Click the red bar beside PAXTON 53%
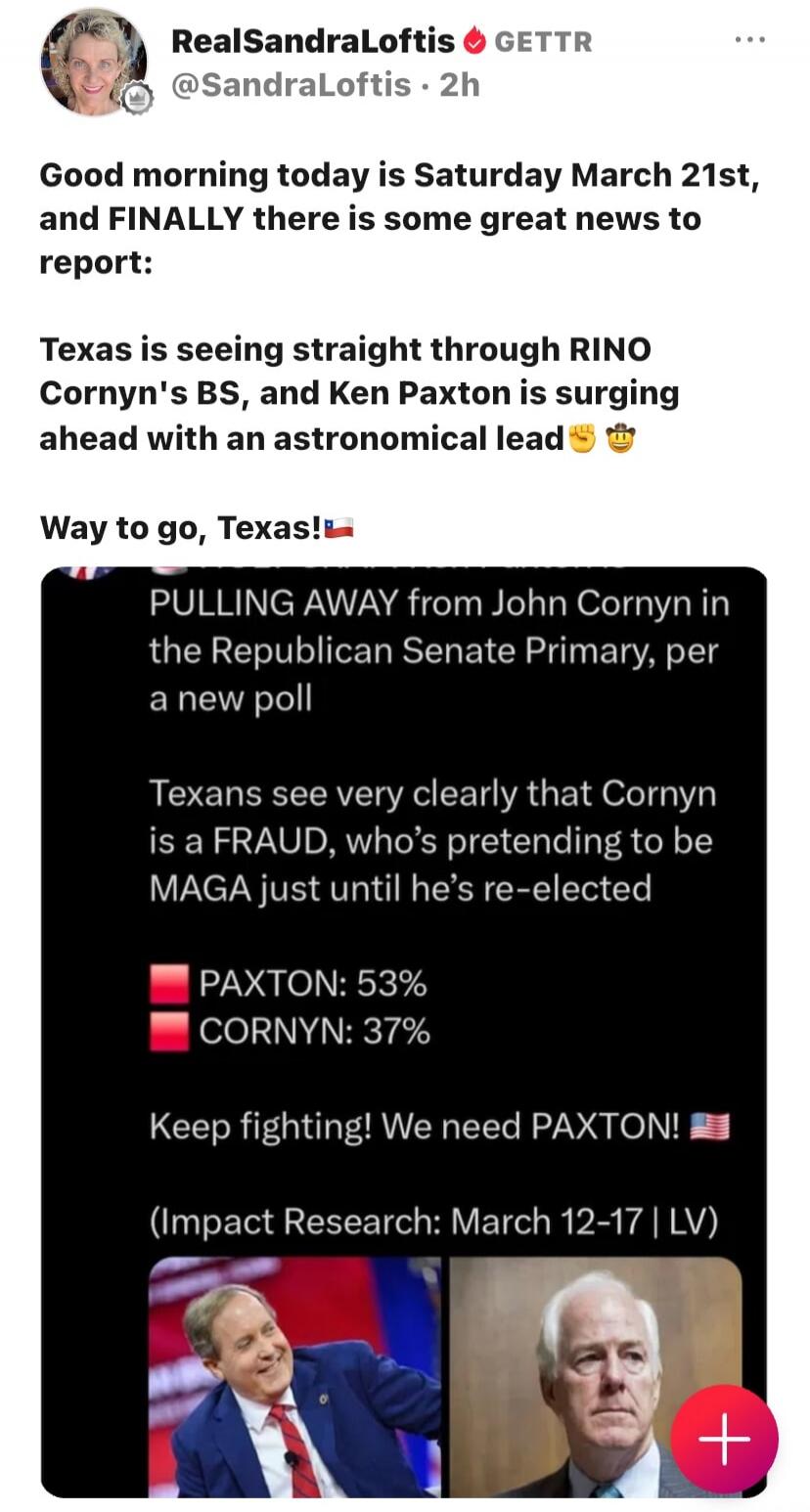 (168, 984)
